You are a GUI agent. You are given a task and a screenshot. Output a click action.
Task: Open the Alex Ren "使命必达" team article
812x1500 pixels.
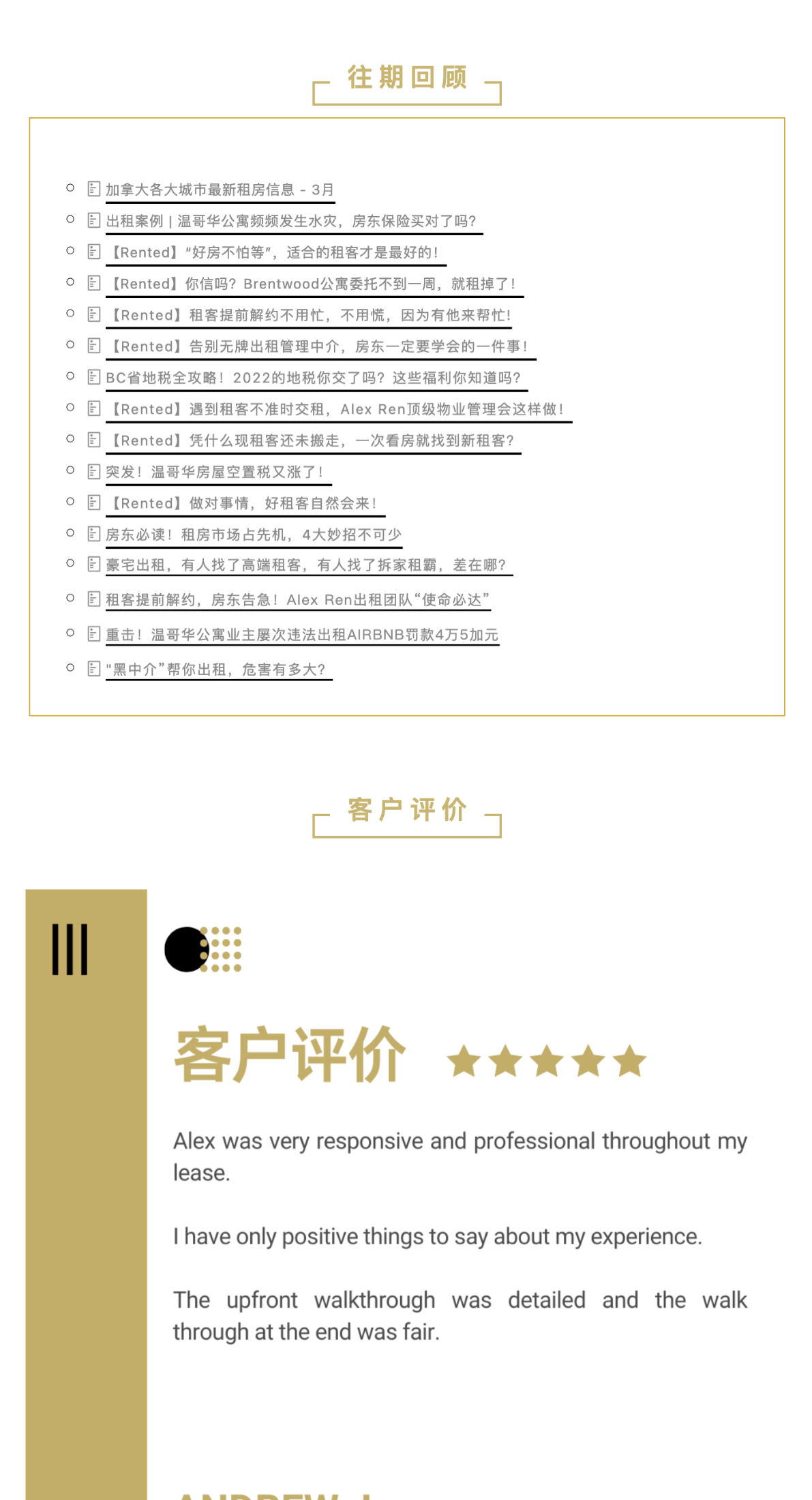pos(297,599)
